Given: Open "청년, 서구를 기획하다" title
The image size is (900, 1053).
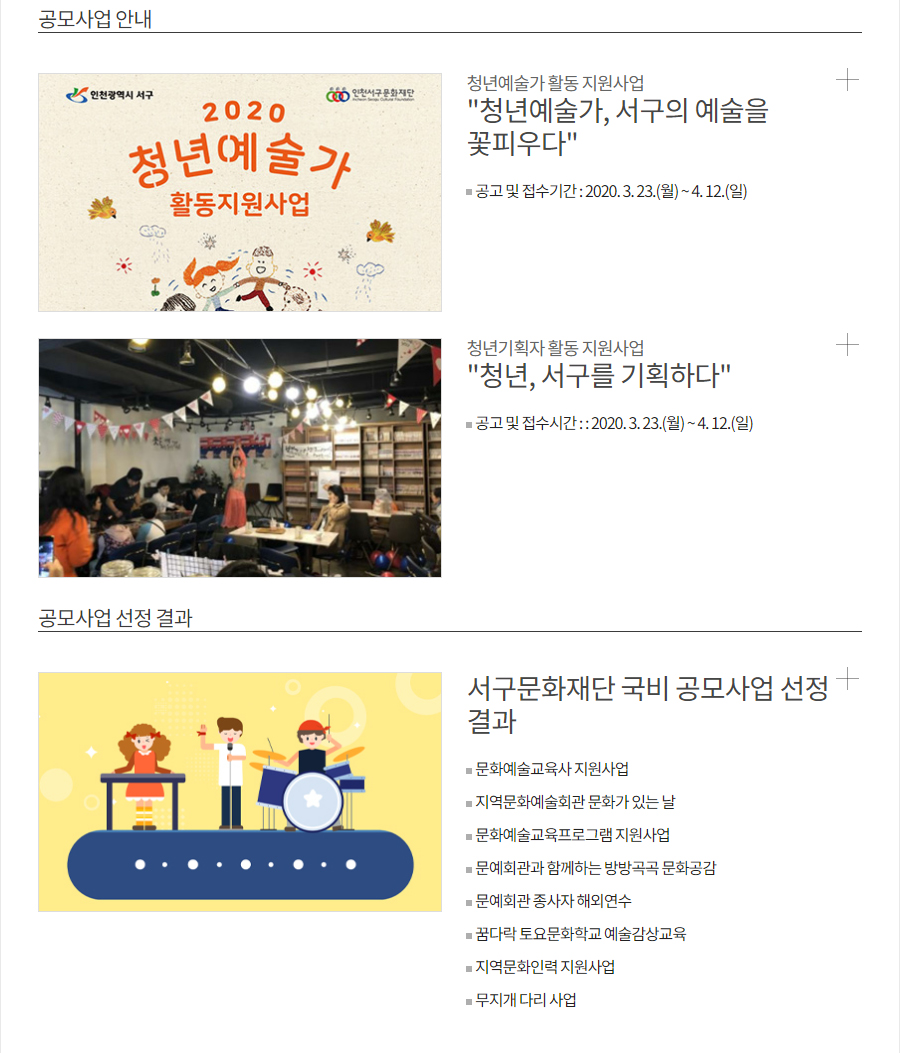Looking at the screenshot, I should (x=599, y=376).
